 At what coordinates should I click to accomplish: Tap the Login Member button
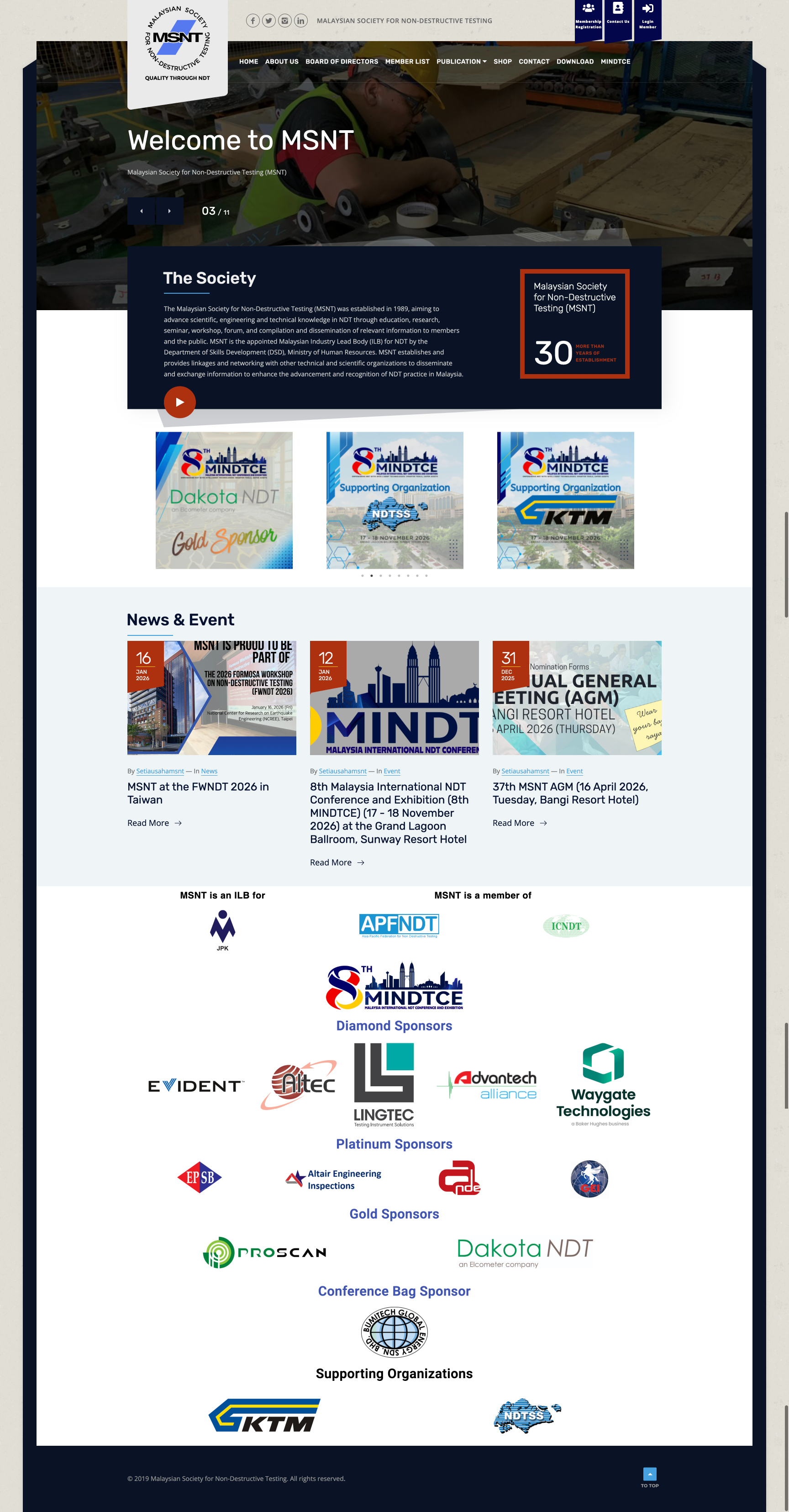pos(647,19)
